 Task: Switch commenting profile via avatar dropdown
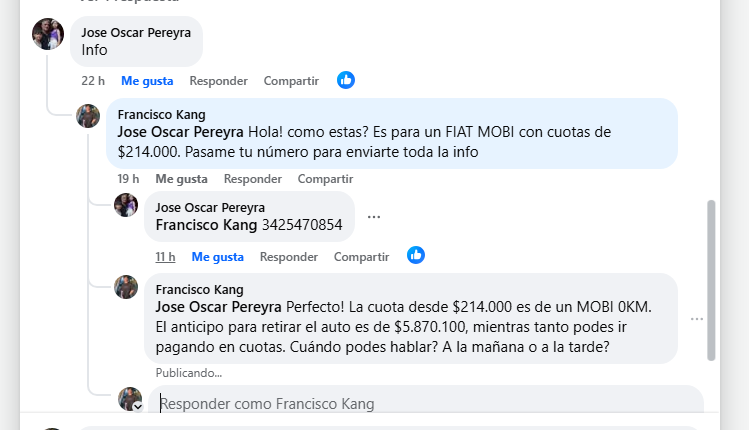pos(138,407)
